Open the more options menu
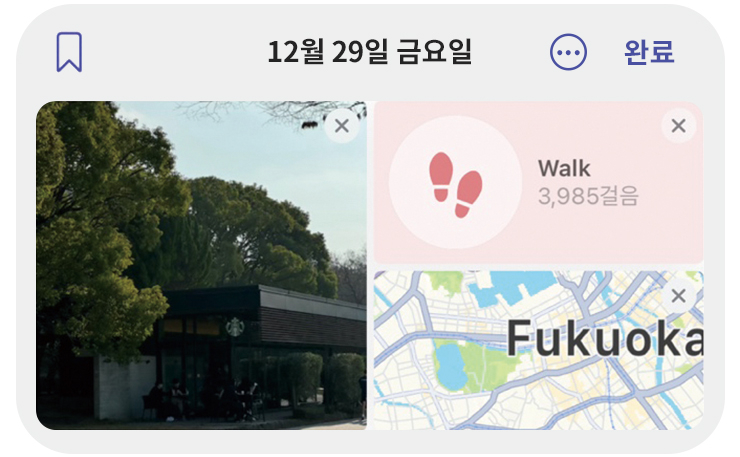Image resolution: width=740 pixels, height=457 pixels. [569, 52]
